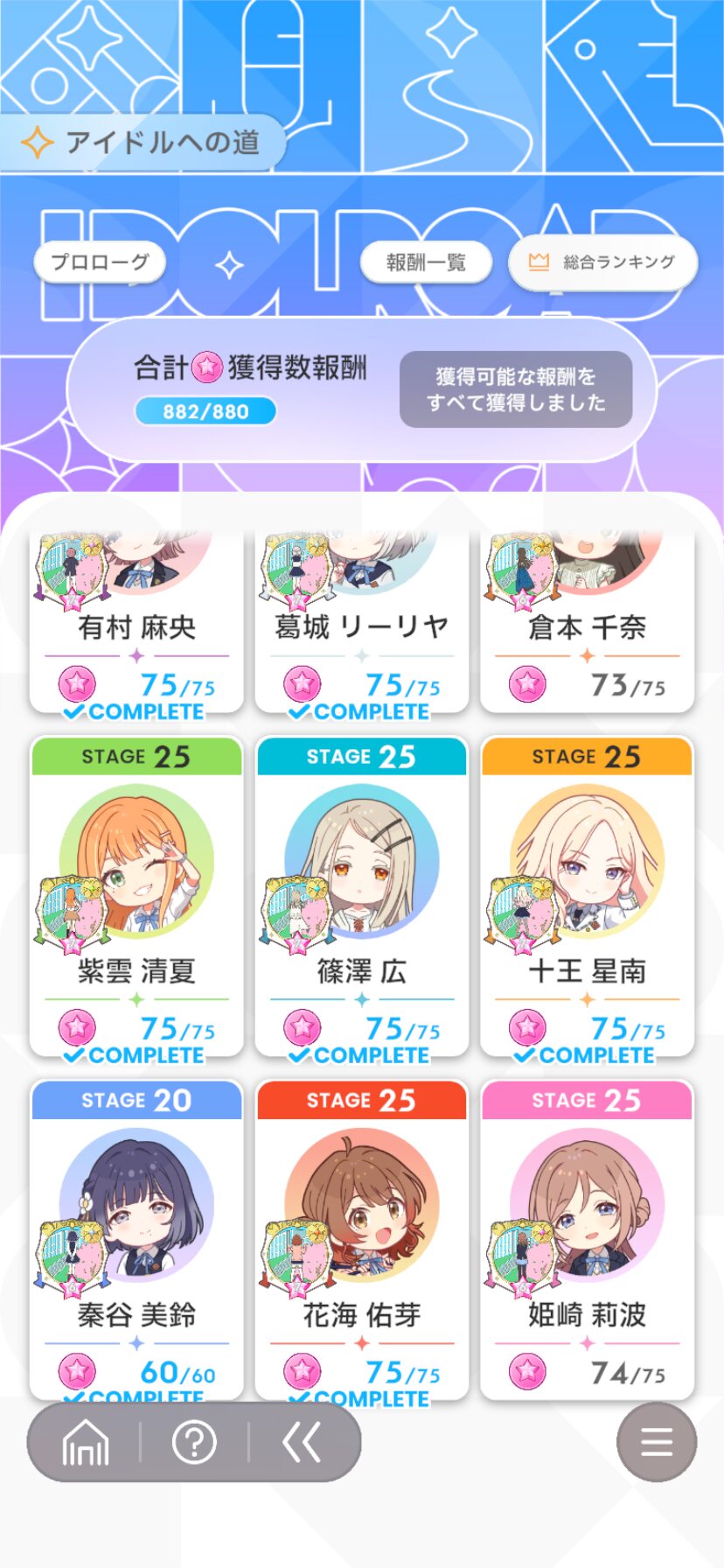Open the question mark help icon
The image size is (724, 1568).
pos(194,1442)
